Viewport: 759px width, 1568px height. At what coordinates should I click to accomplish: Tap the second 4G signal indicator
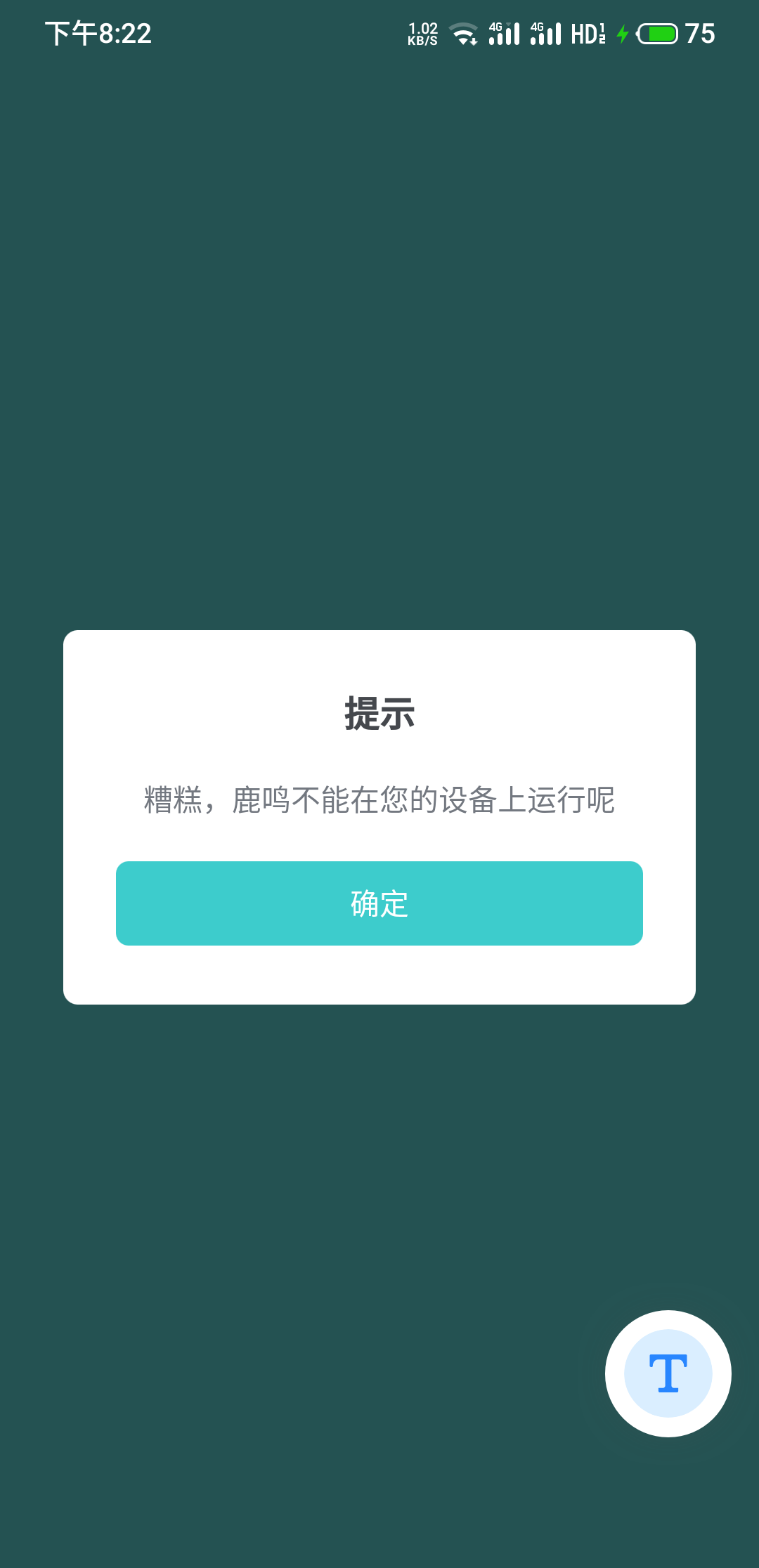(545, 32)
